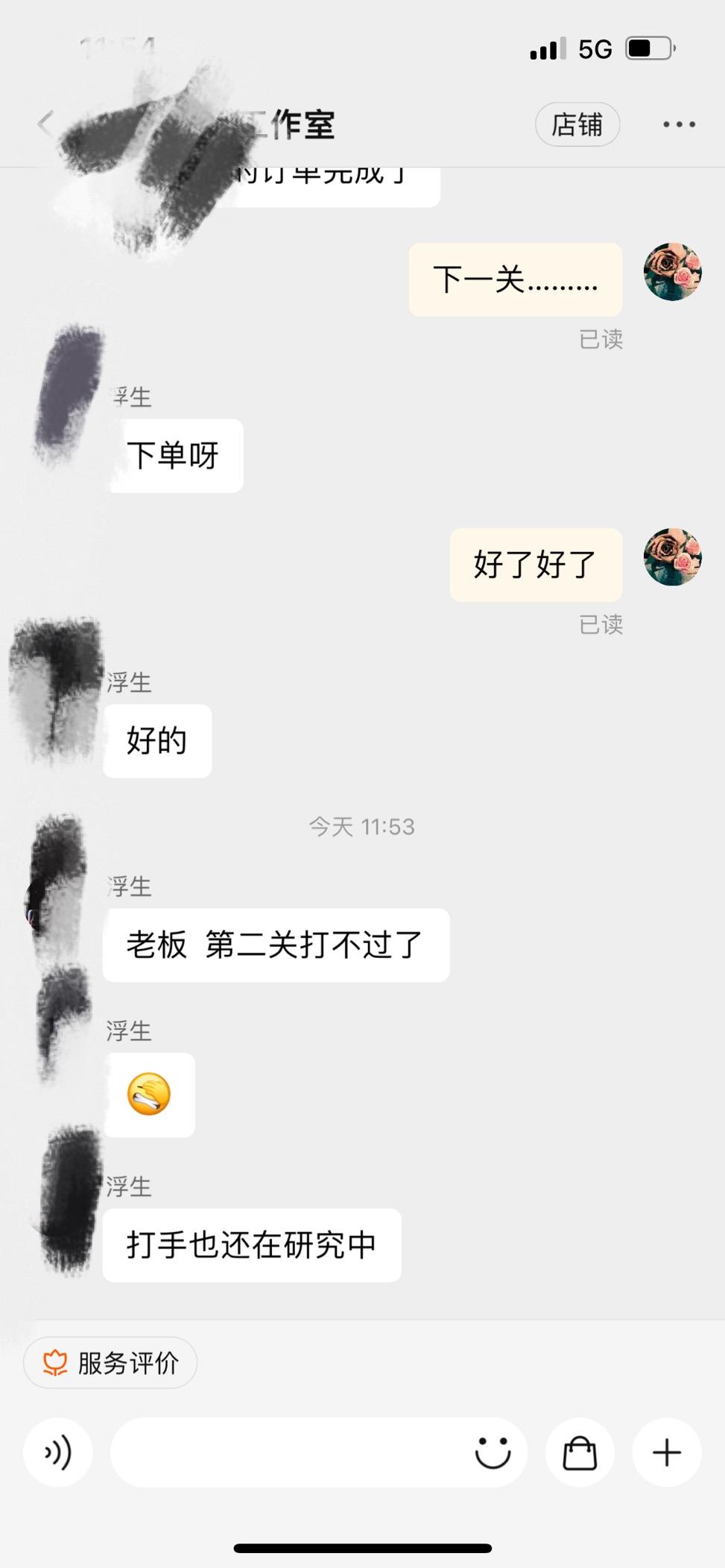725x1568 pixels.
Task: Select the message bubble saying 老板 第二关打不过了
Action: coord(275,945)
